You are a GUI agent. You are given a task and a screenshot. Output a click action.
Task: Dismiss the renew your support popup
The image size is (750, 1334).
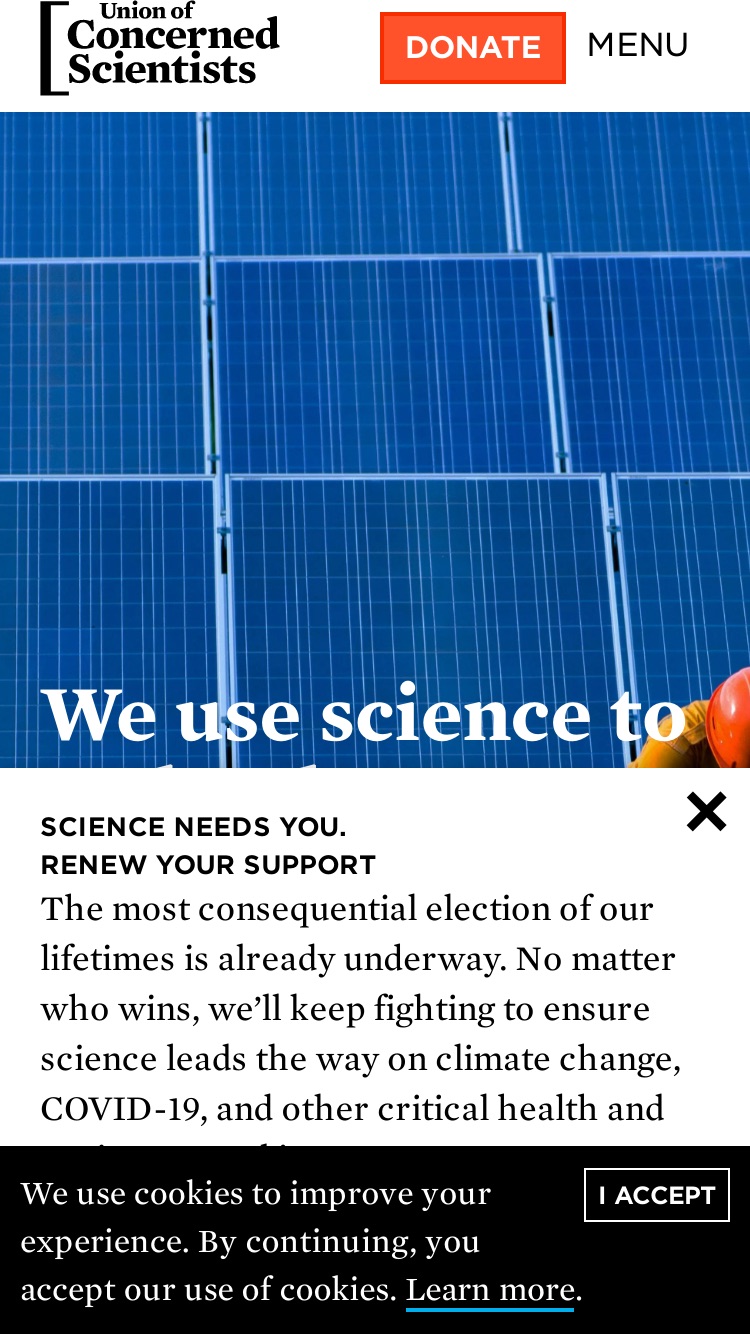[706, 812]
